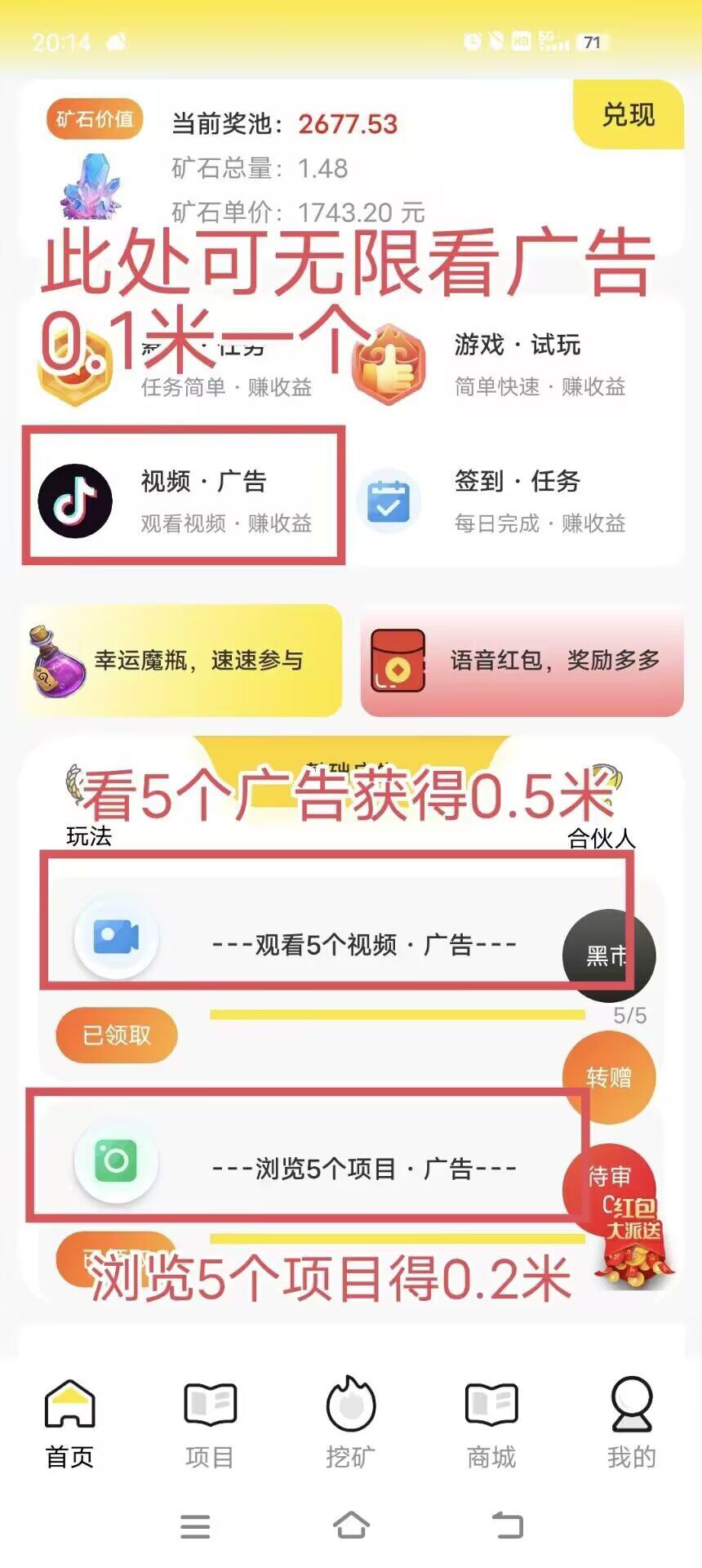702x1568 pixels.
Task: Join the 幸运魔瓶 lucky bottle event
Action: (x=182, y=661)
